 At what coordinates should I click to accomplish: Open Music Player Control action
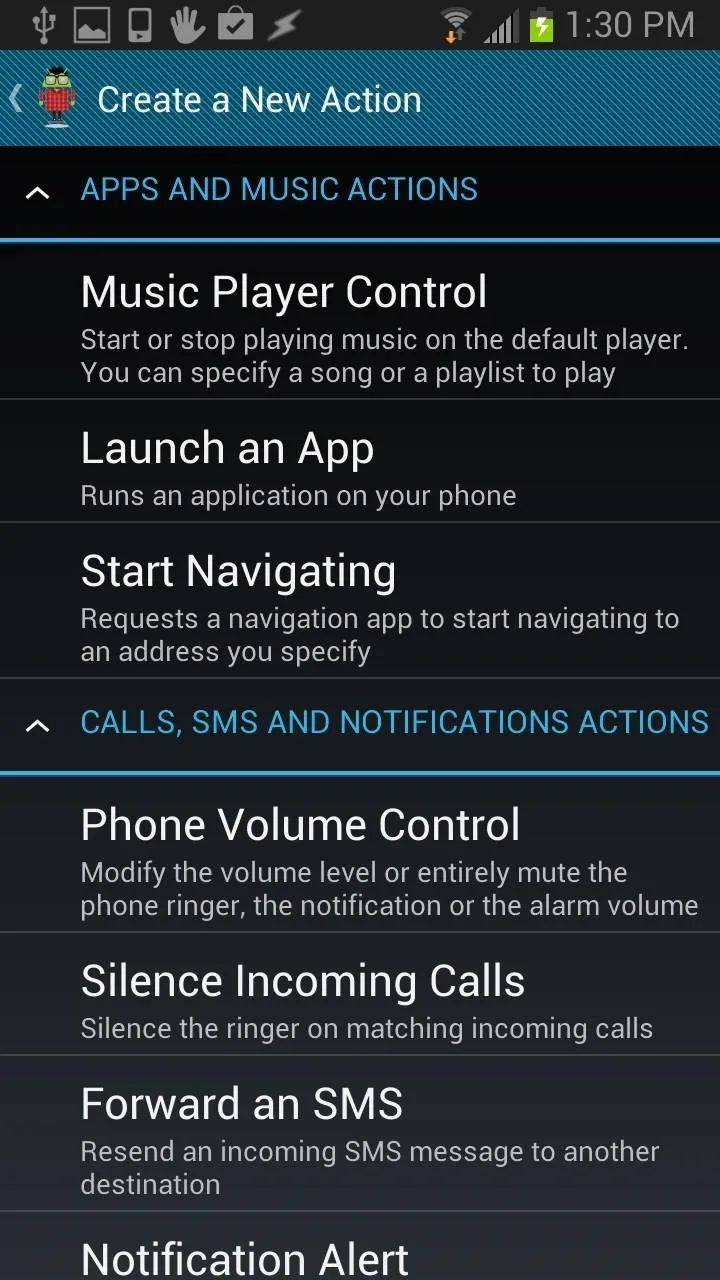click(360, 321)
